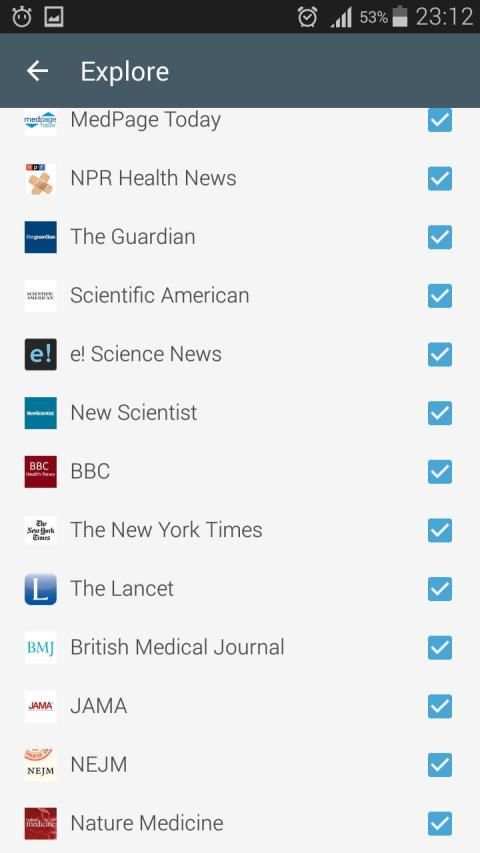Deselect the Nature Medicine checkbox
The image size is (480, 853).
tap(440, 824)
